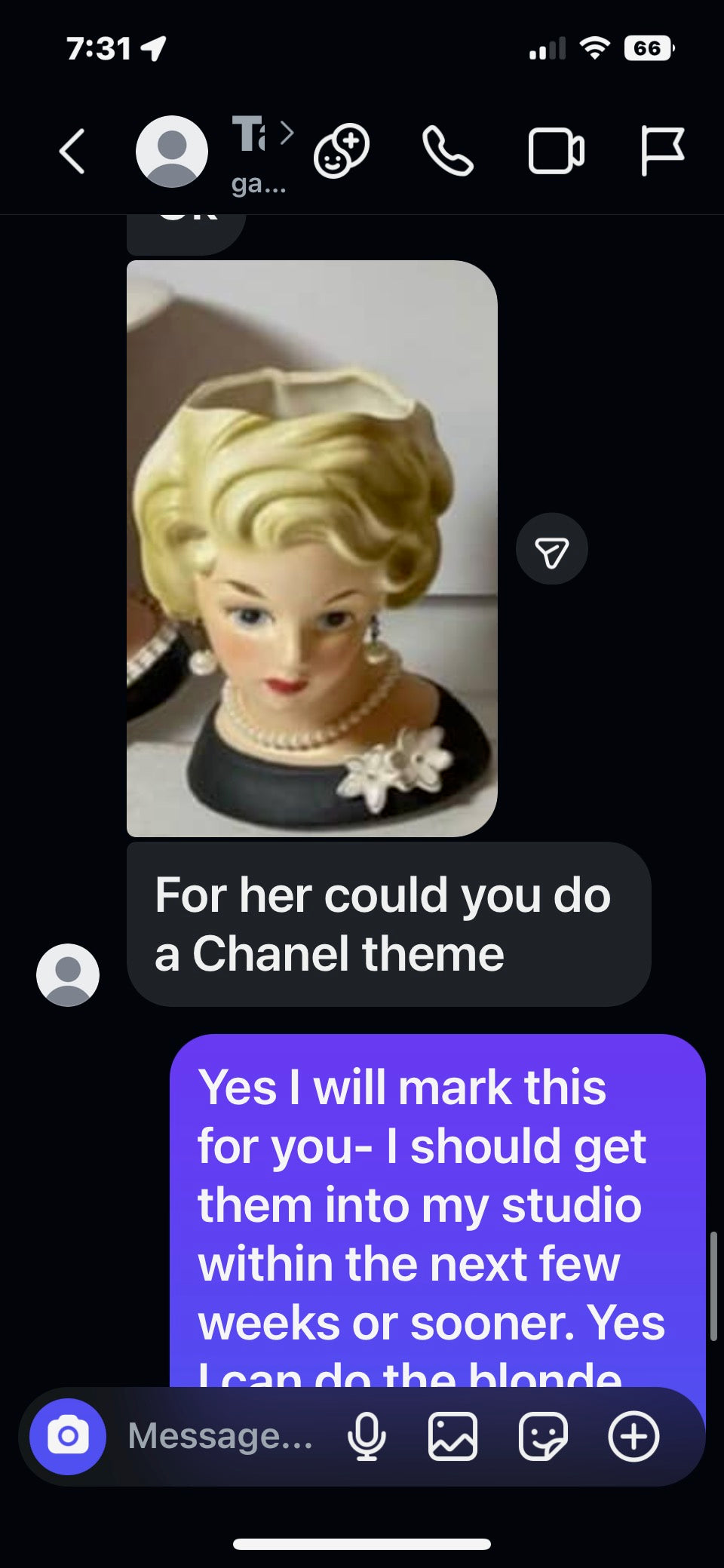Image resolution: width=724 pixels, height=1568 pixels.
Task: Flag this conversation
Action: click(661, 152)
